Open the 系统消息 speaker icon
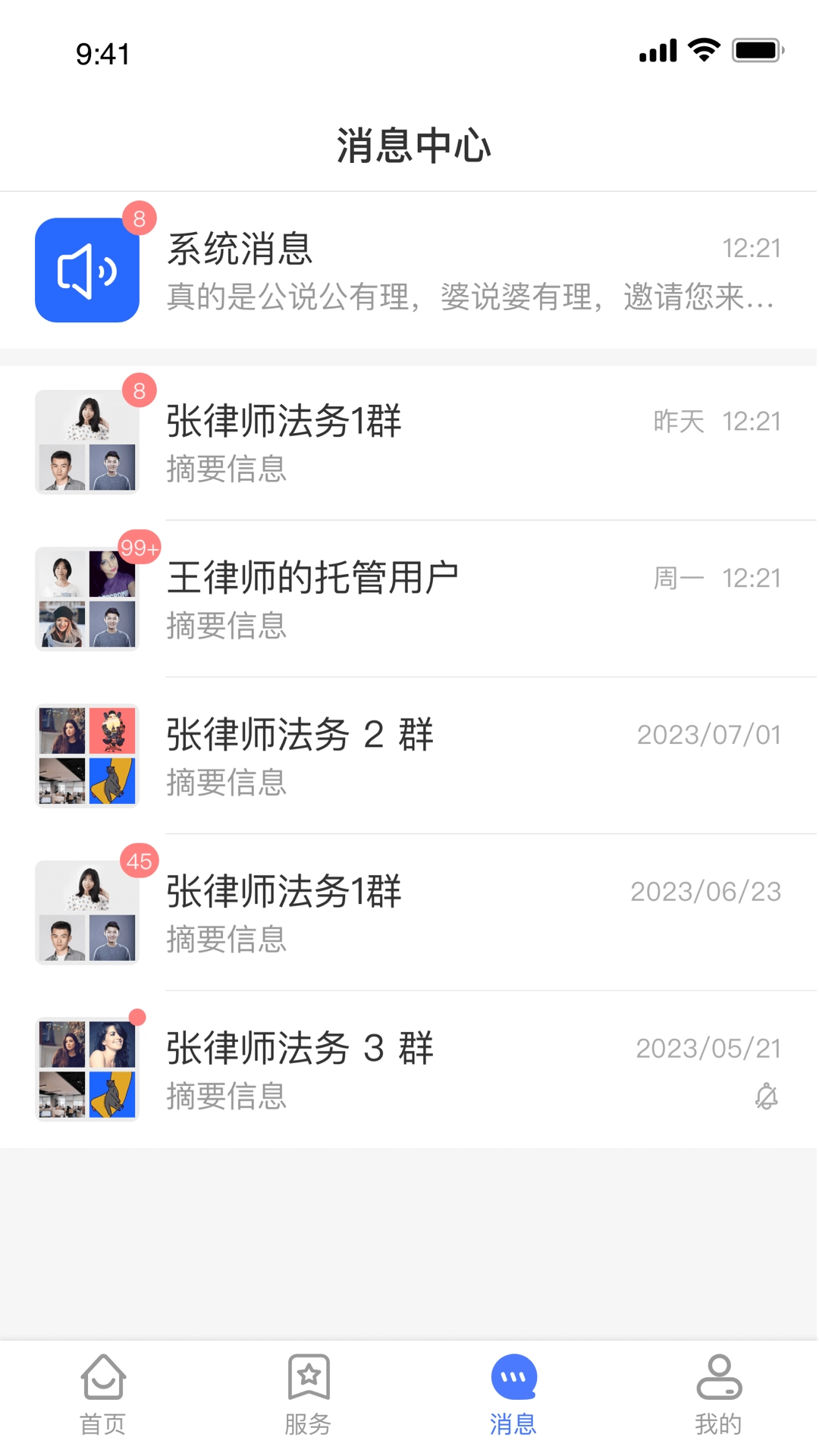Image resolution: width=819 pixels, height=1456 pixels. 86,271
